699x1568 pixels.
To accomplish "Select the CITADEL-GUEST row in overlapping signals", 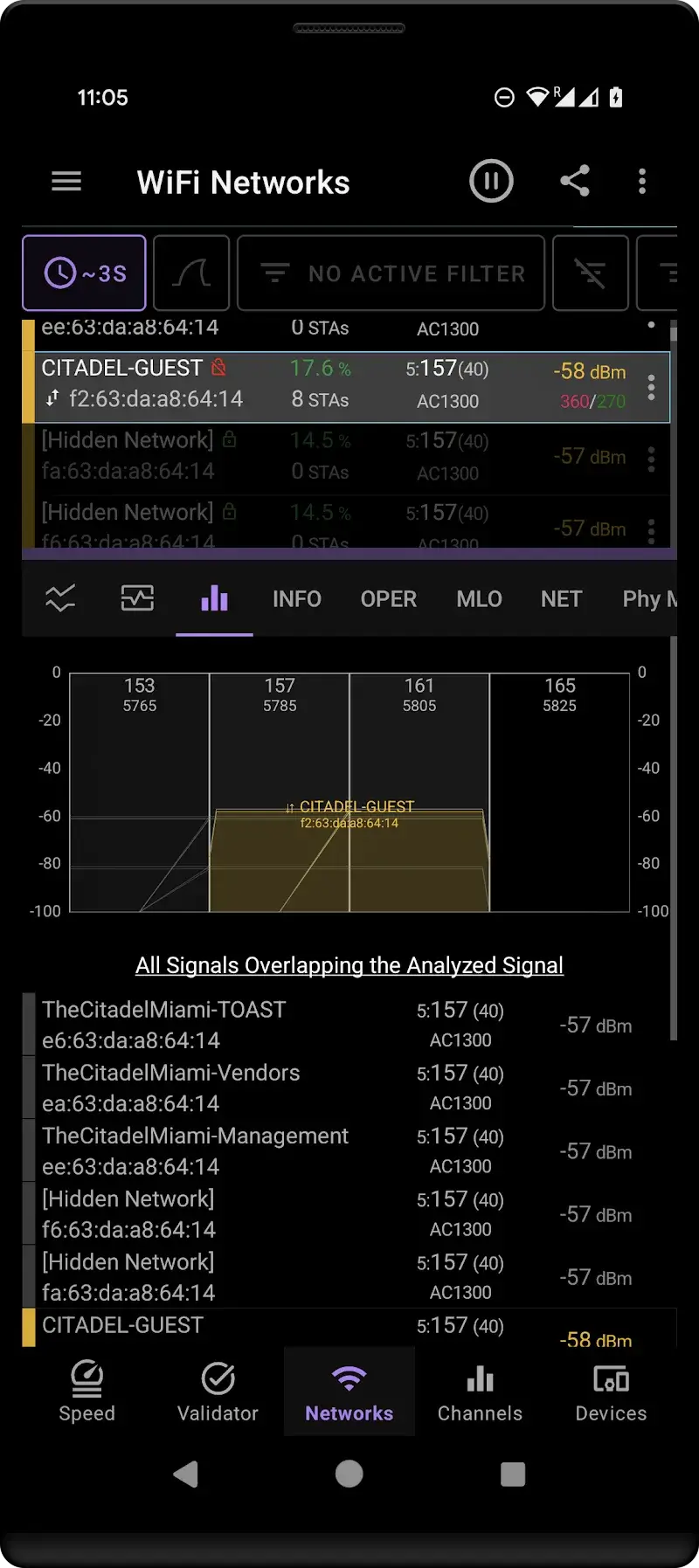I will click(x=262, y=1328).
